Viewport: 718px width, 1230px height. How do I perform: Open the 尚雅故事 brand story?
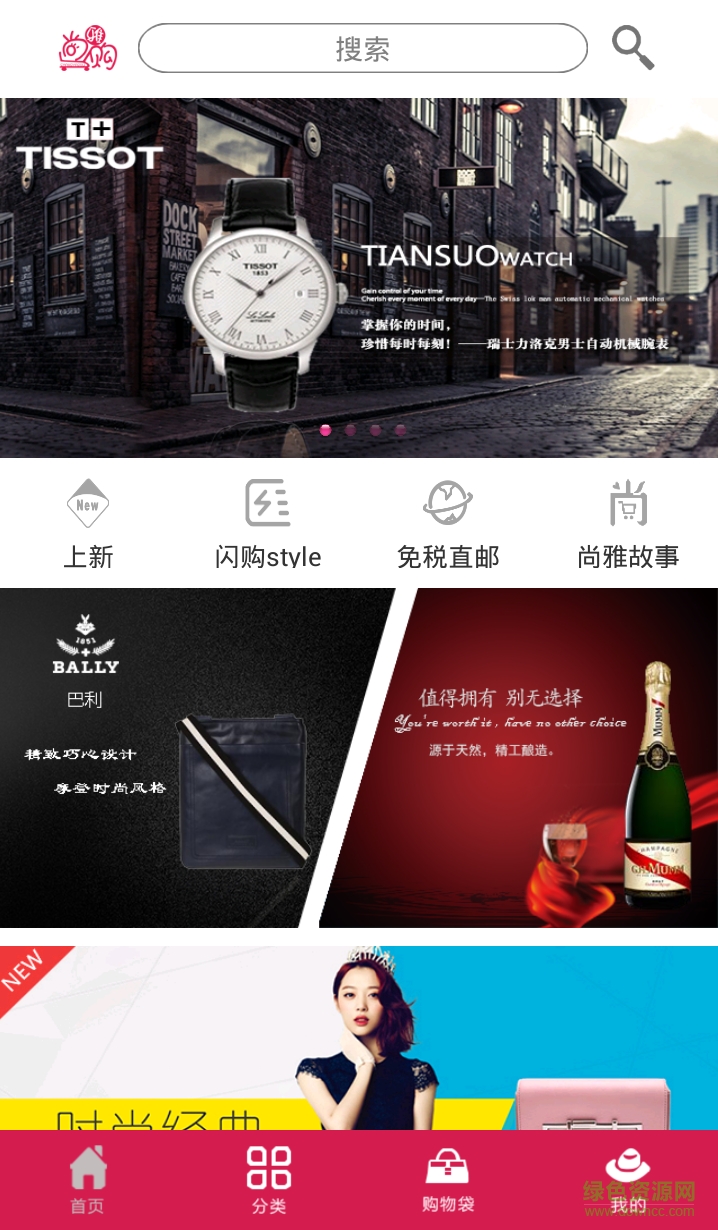click(x=628, y=524)
